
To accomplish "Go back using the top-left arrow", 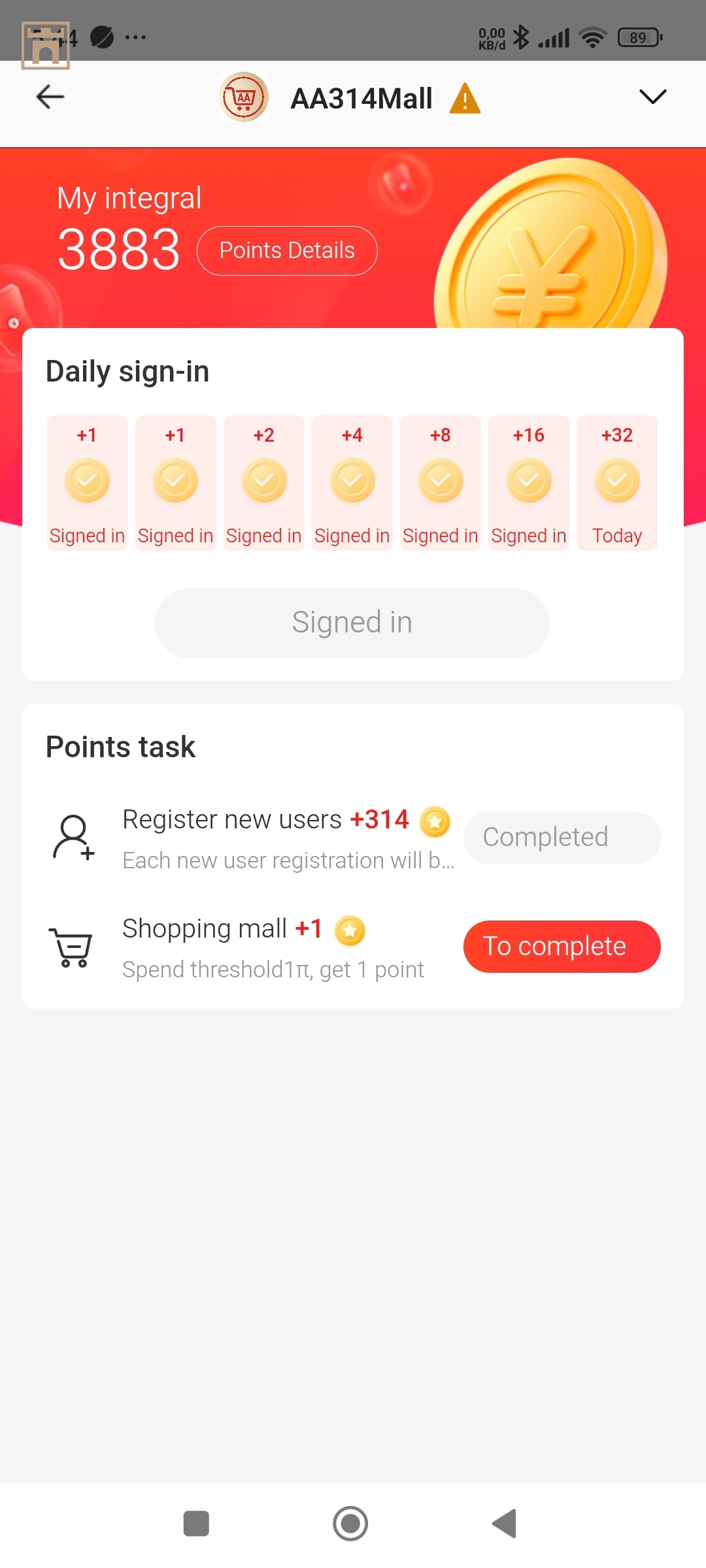I will coord(50,97).
